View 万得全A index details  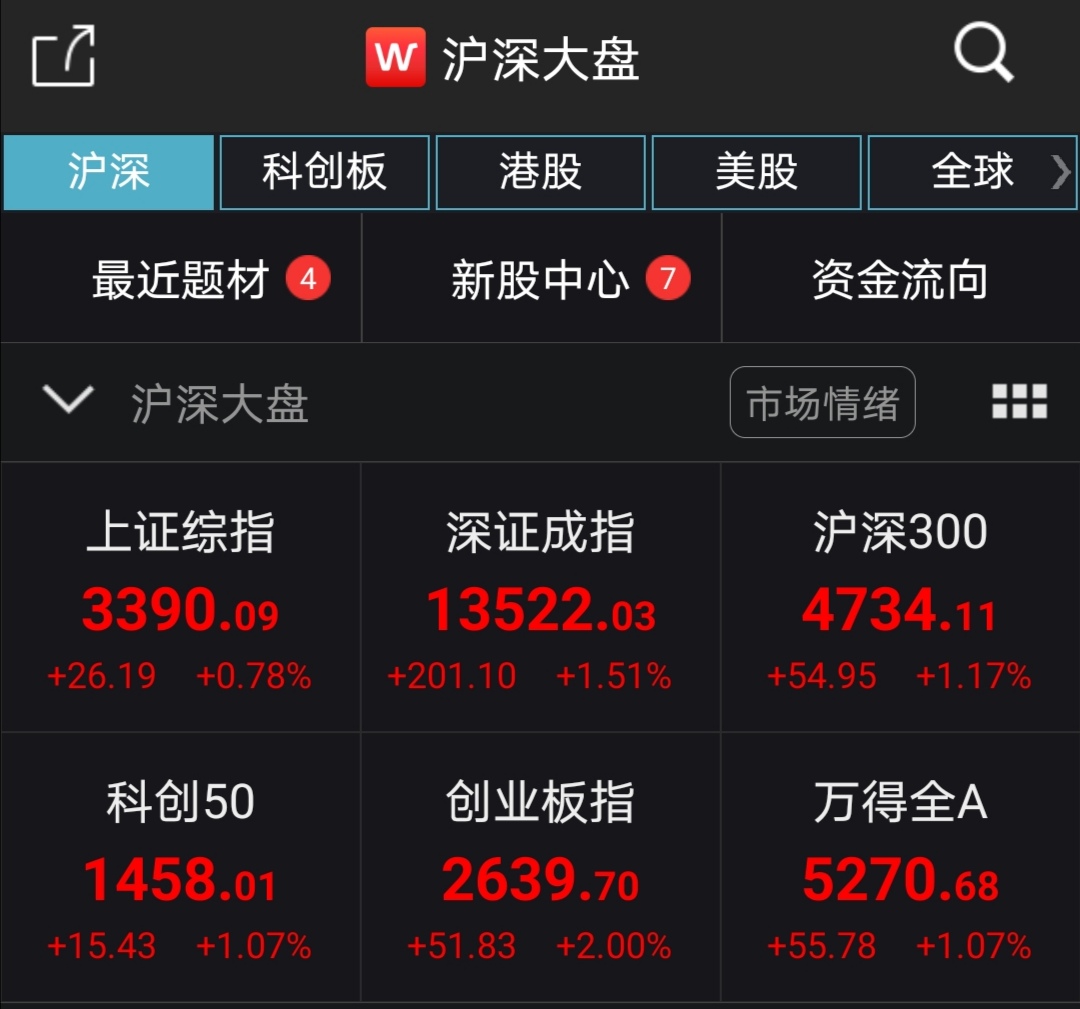900,868
